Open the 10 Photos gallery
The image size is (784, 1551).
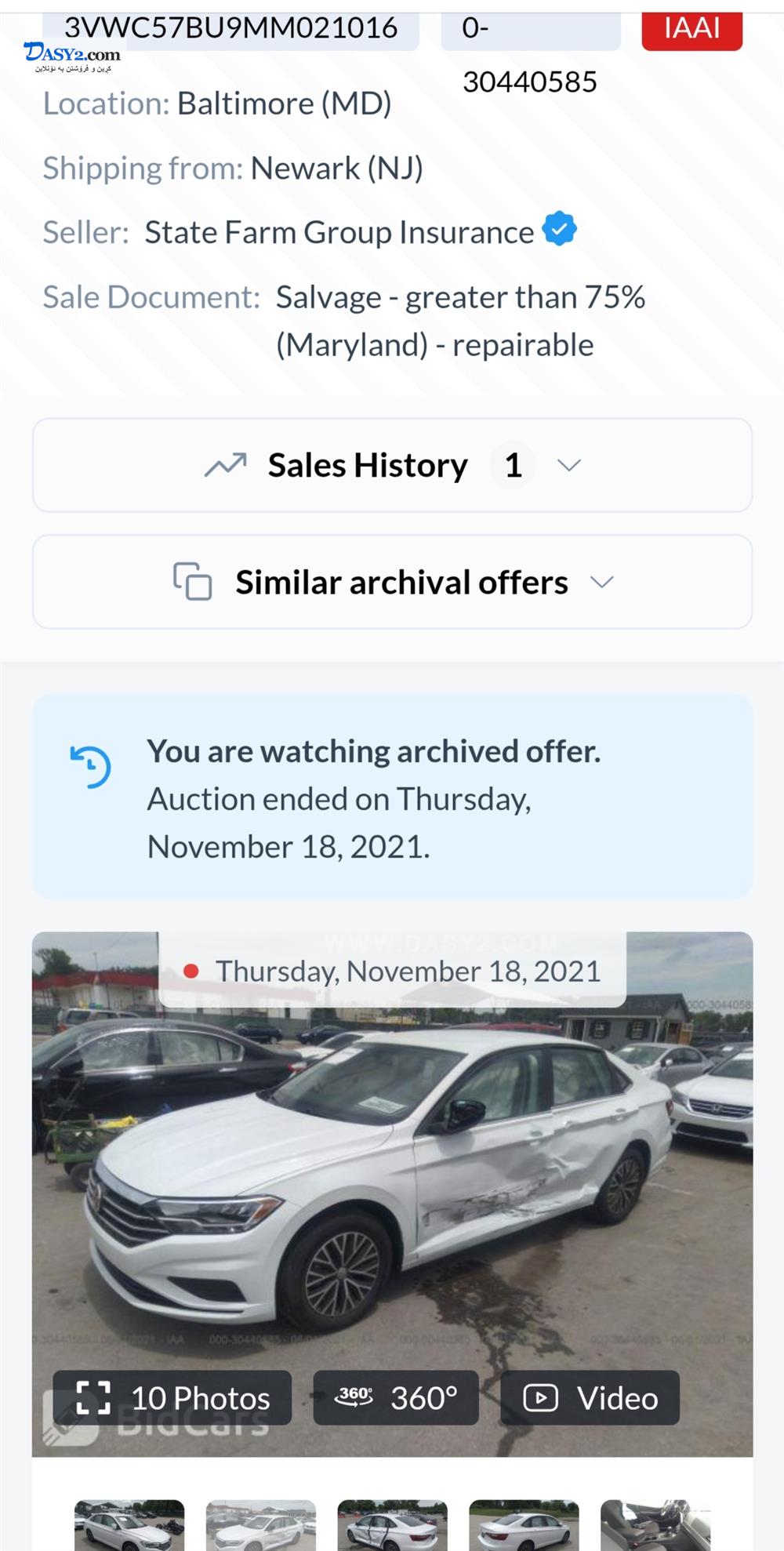[172, 1398]
